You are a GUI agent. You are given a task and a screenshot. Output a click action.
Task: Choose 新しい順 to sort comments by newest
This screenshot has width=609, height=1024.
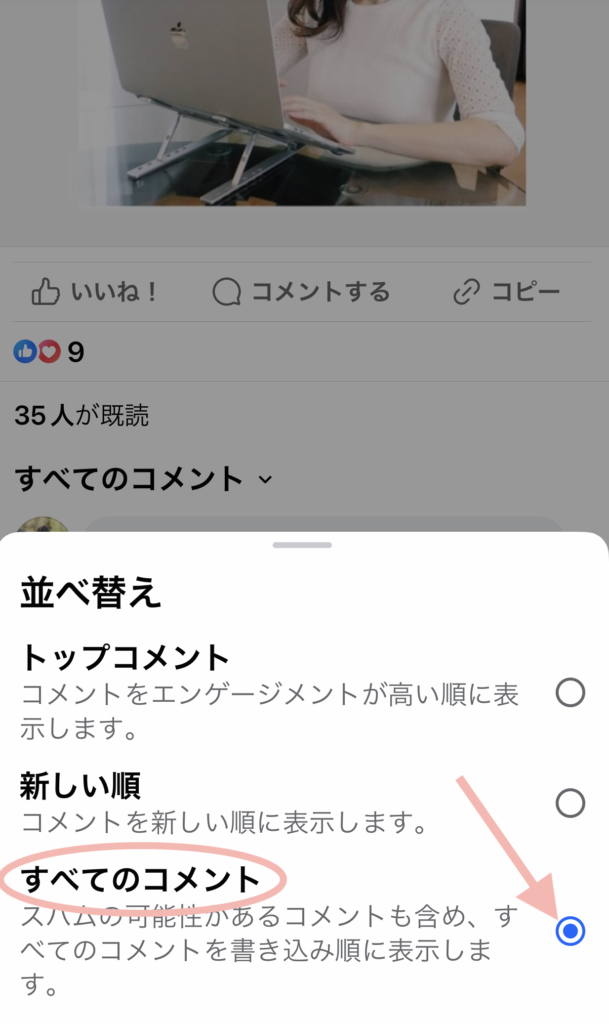tap(569, 803)
